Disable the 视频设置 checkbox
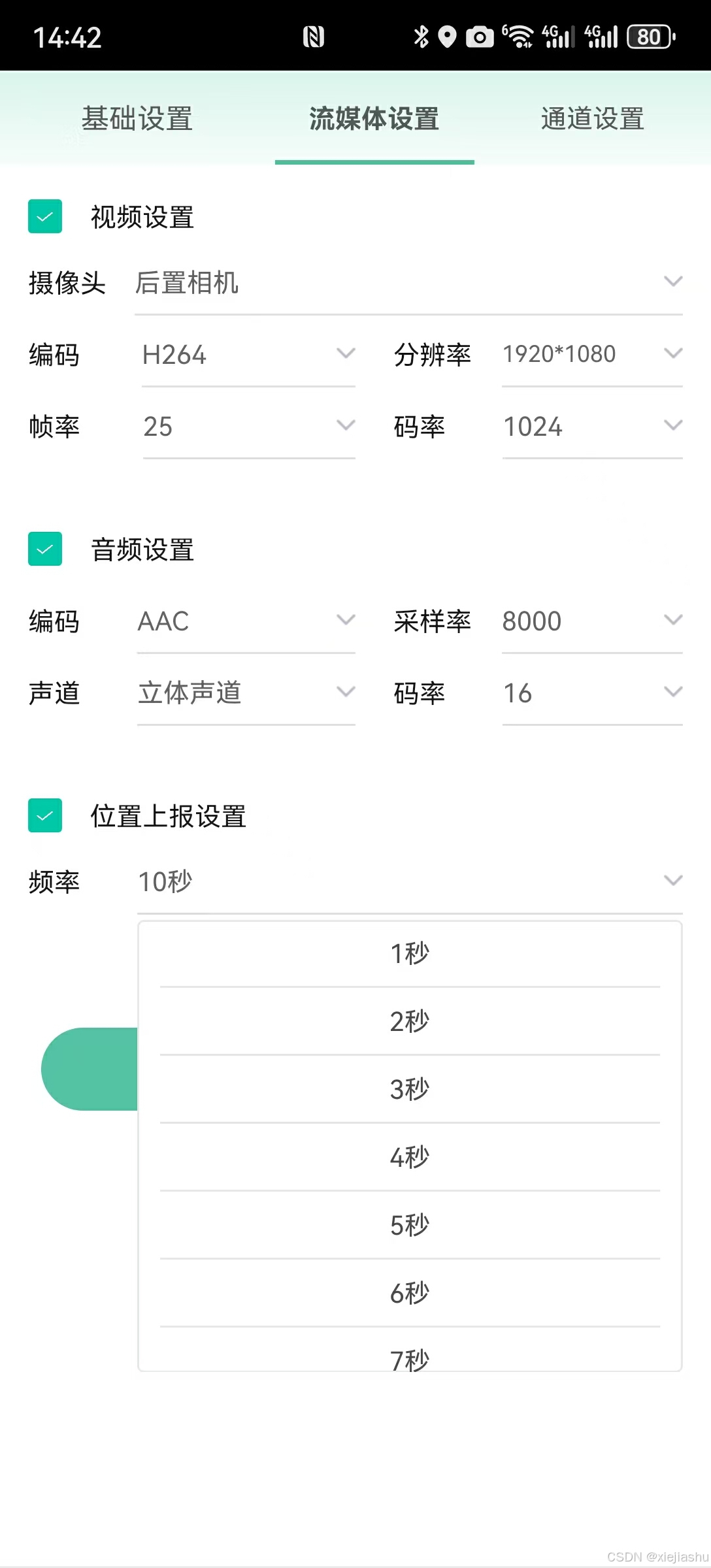Image resolution: width=711 pixels, height=1568 pixels. pos(44,216)
